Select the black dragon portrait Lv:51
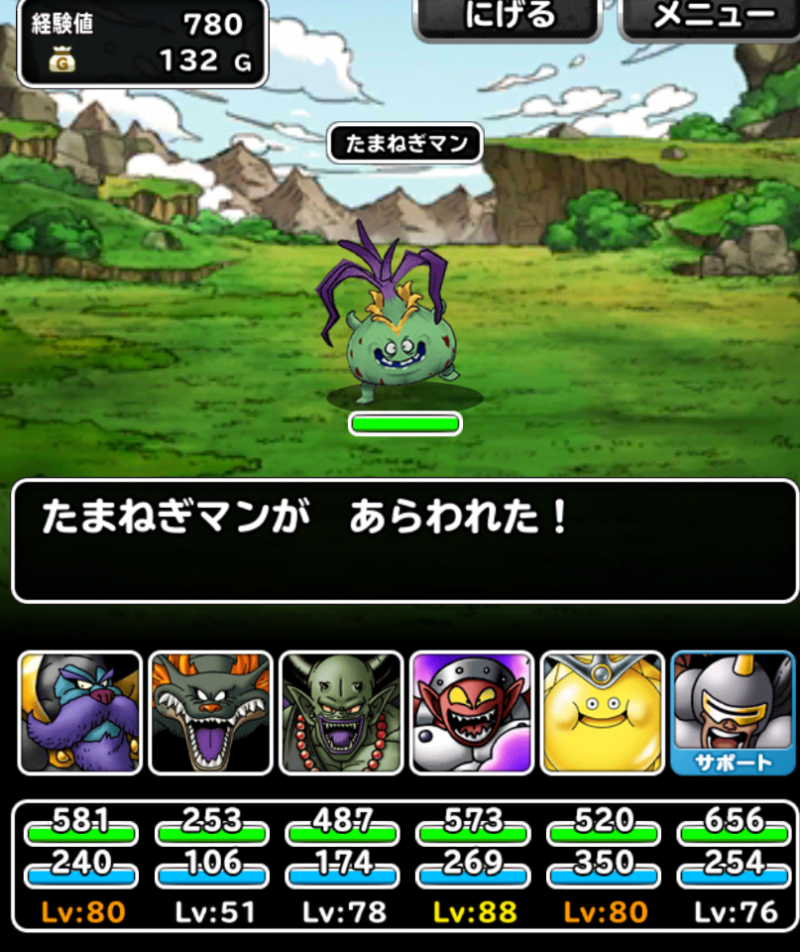 [x=211, y=712]
